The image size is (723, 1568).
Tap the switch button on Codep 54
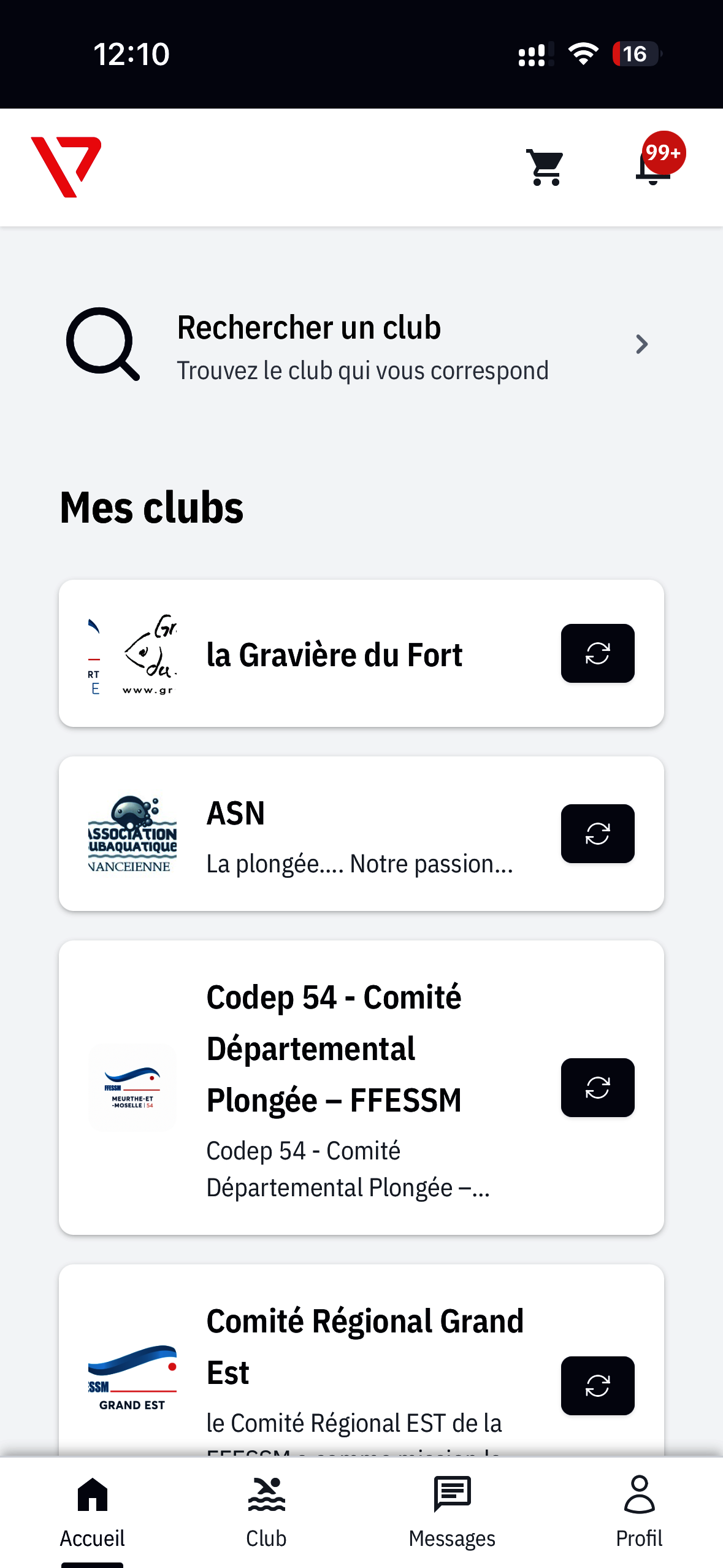point(597,1088)
